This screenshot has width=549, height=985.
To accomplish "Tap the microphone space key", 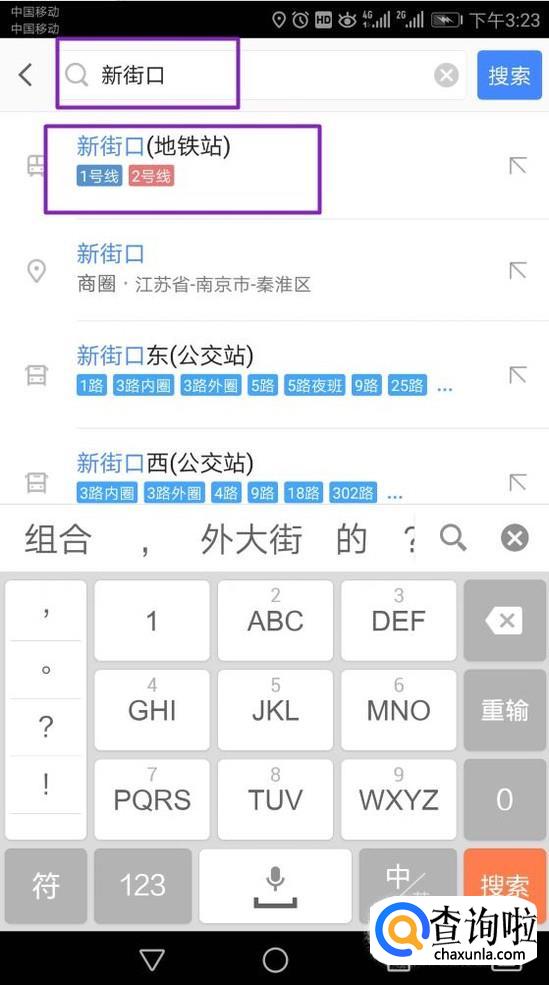I will tap(275, 886).
